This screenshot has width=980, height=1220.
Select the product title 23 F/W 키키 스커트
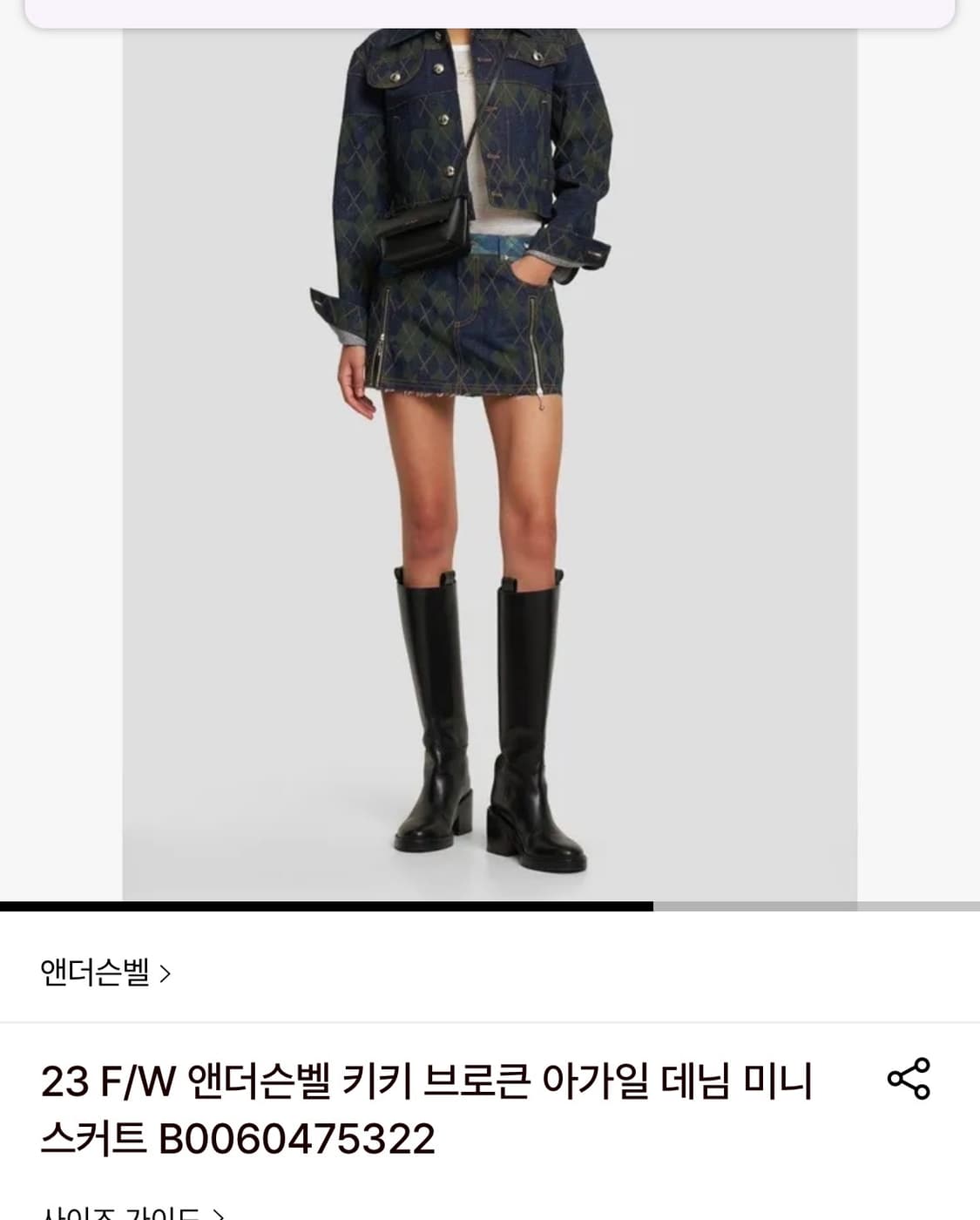(427, 1084)
